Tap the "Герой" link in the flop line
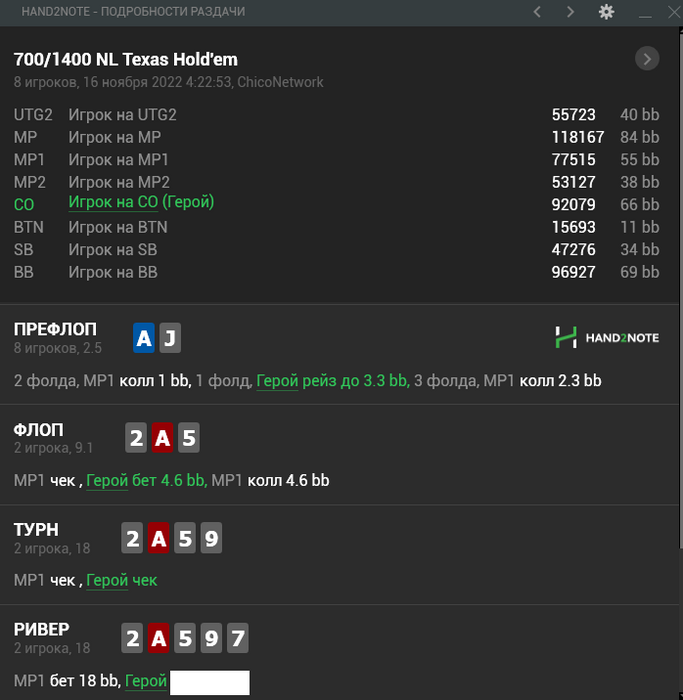This screenshot has width=683, height=700. coord(107,481)
